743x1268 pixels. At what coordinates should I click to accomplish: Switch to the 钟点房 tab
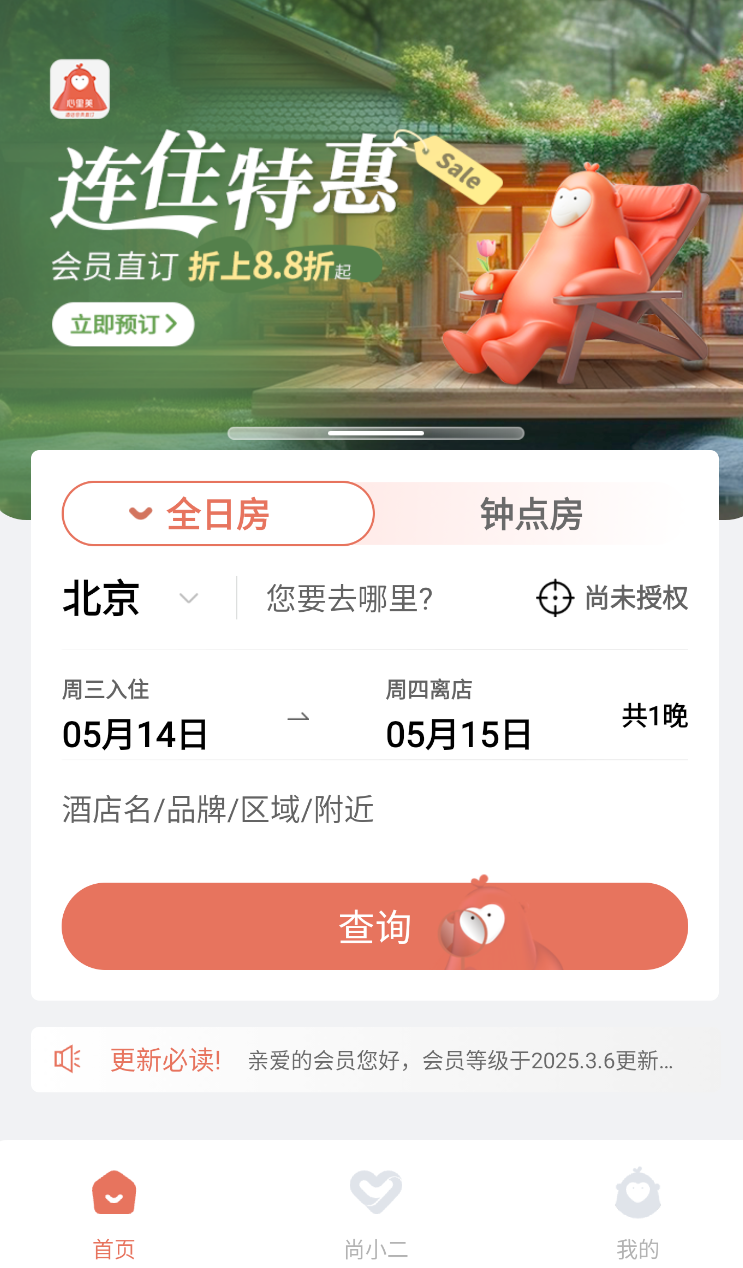(x=531, y=514)
